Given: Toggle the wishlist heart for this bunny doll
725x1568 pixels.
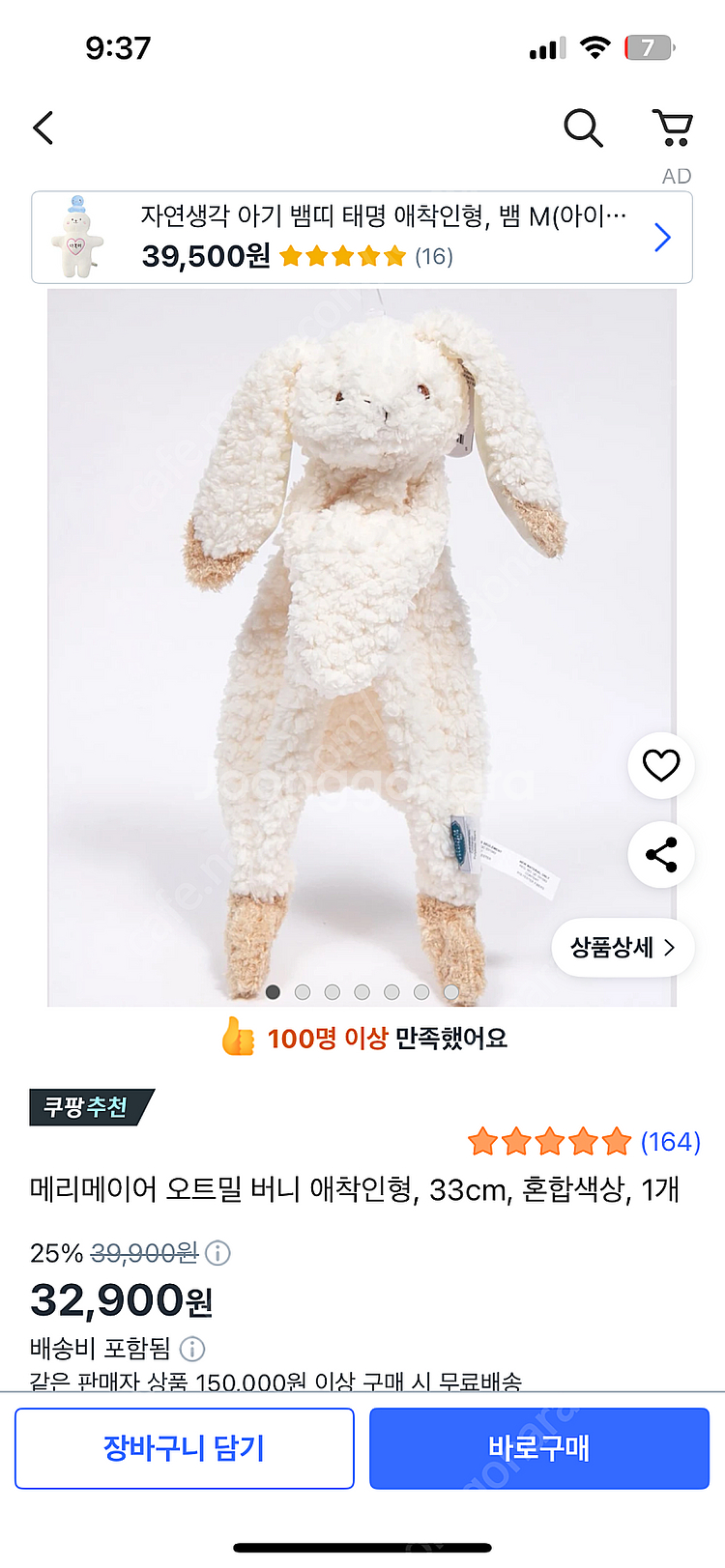Looking at the screenshot, I should (x=660, y=764).
